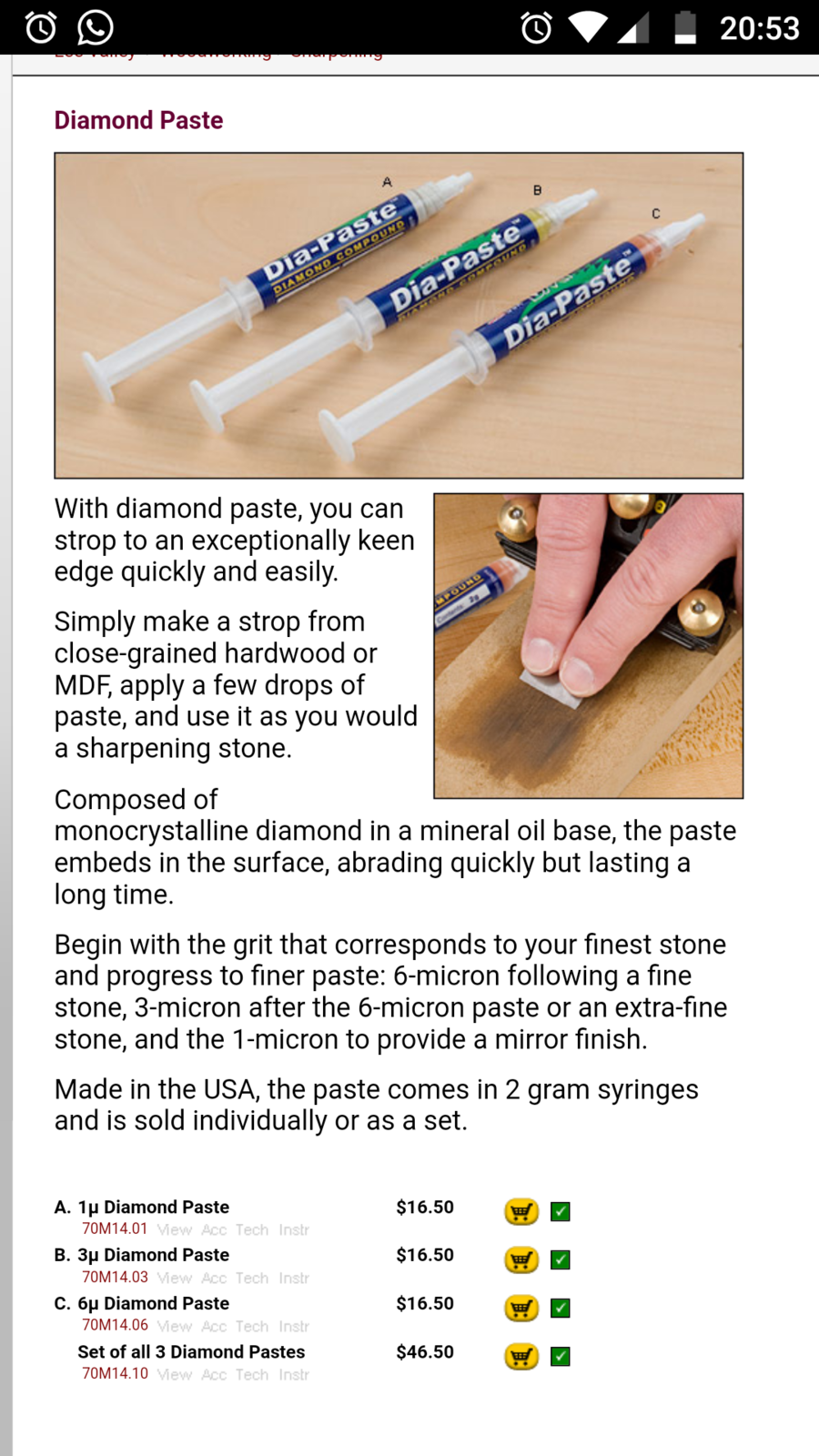The height and width of the screenshot is (1456, 819).
Task: Open item number 70M14.10
Action: coord(115,1373)
